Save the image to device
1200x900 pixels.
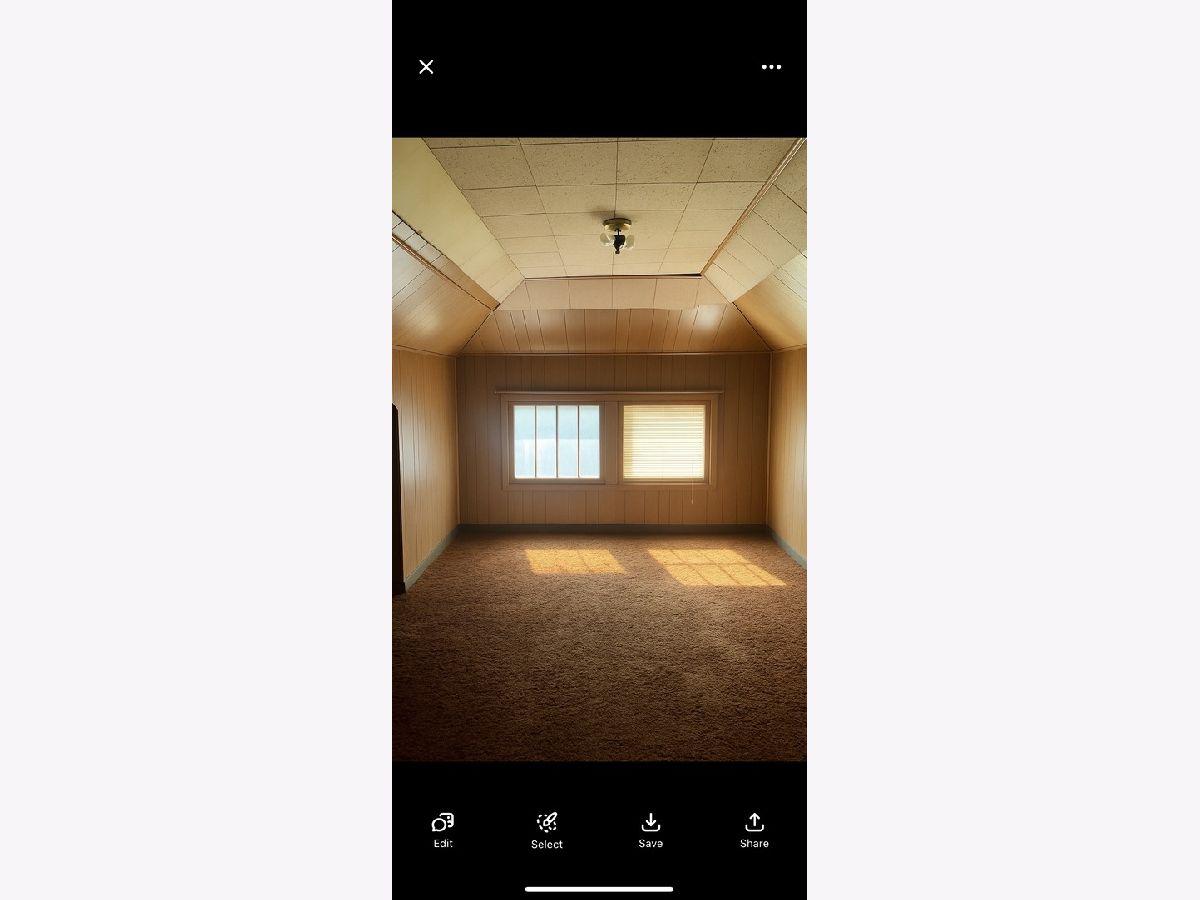650,830
